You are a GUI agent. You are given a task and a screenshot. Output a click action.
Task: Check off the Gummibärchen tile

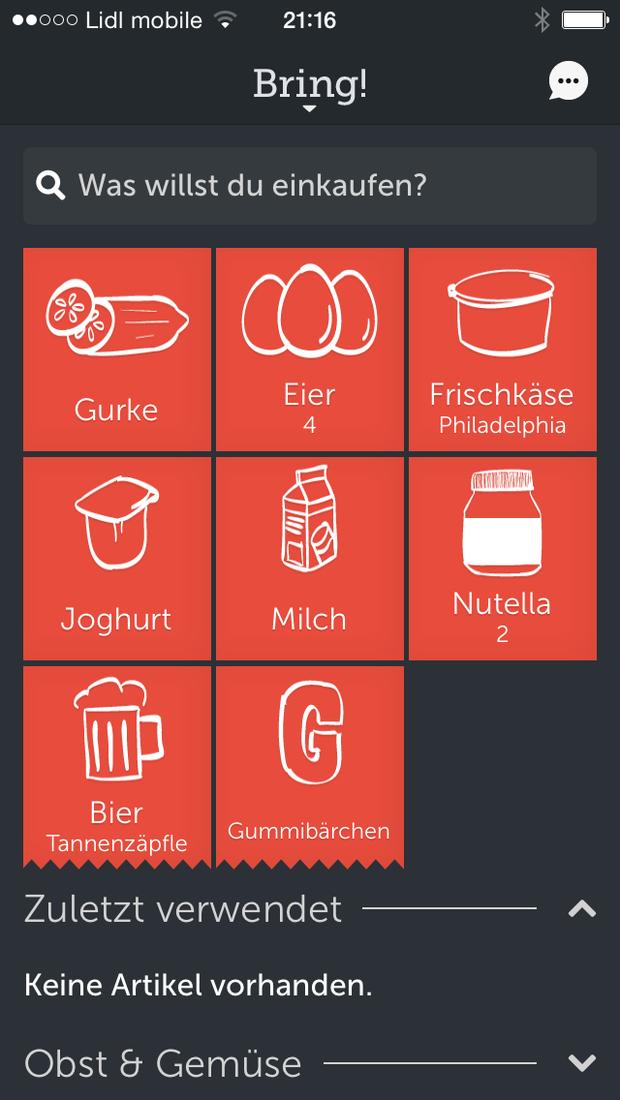pyautogui.click(x=309, y=767)
